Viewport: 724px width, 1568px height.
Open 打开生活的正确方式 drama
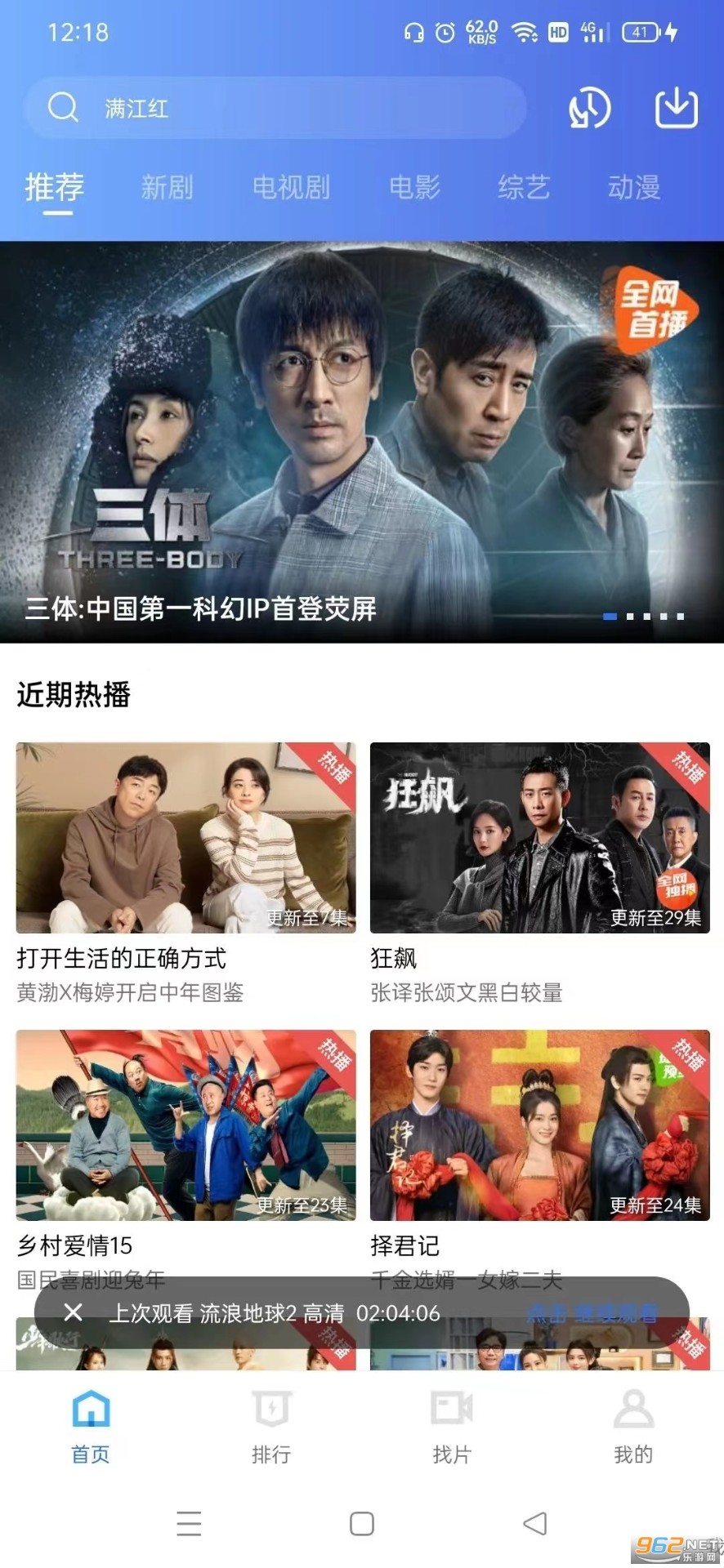(185, 837)
